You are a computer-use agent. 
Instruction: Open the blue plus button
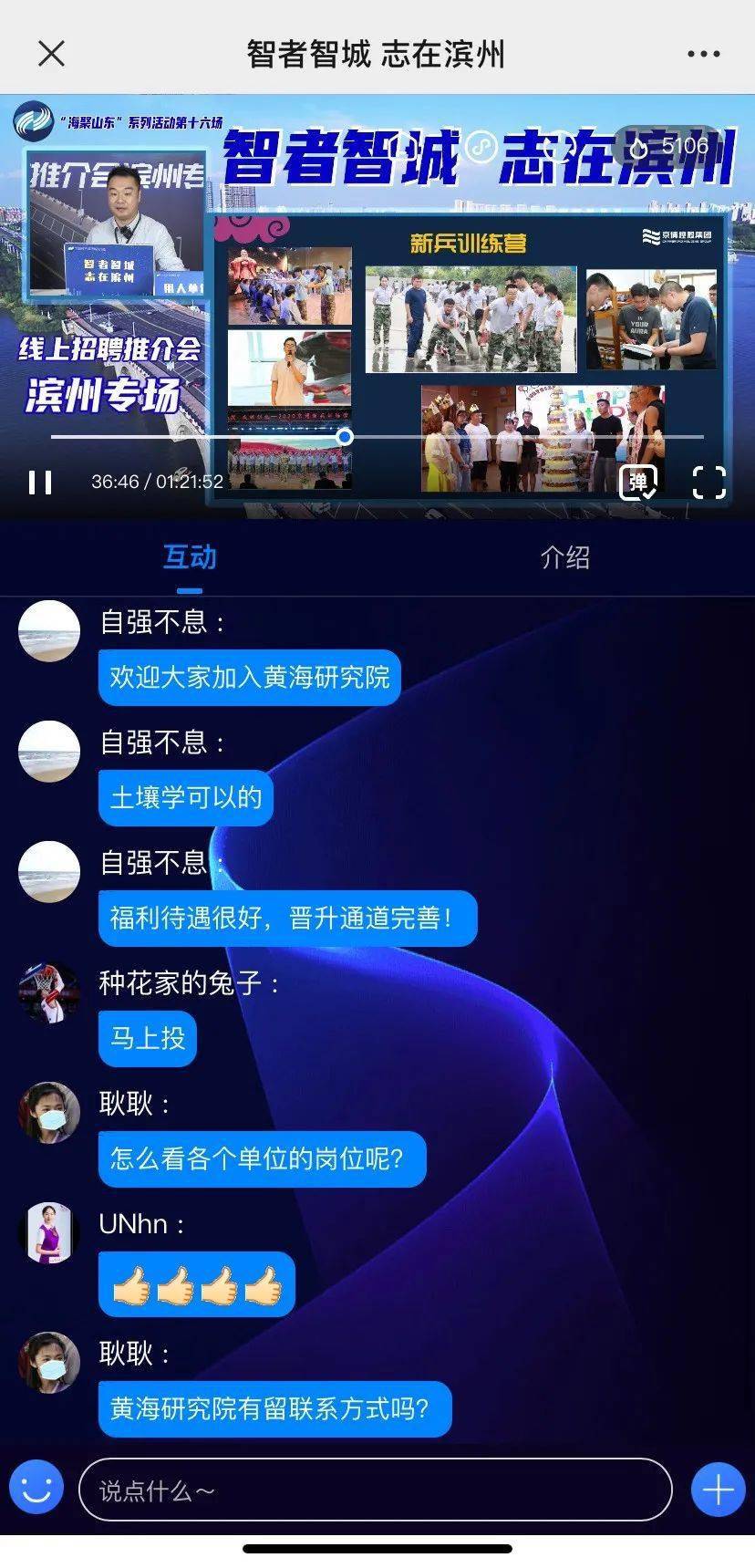coord(718,1490)
